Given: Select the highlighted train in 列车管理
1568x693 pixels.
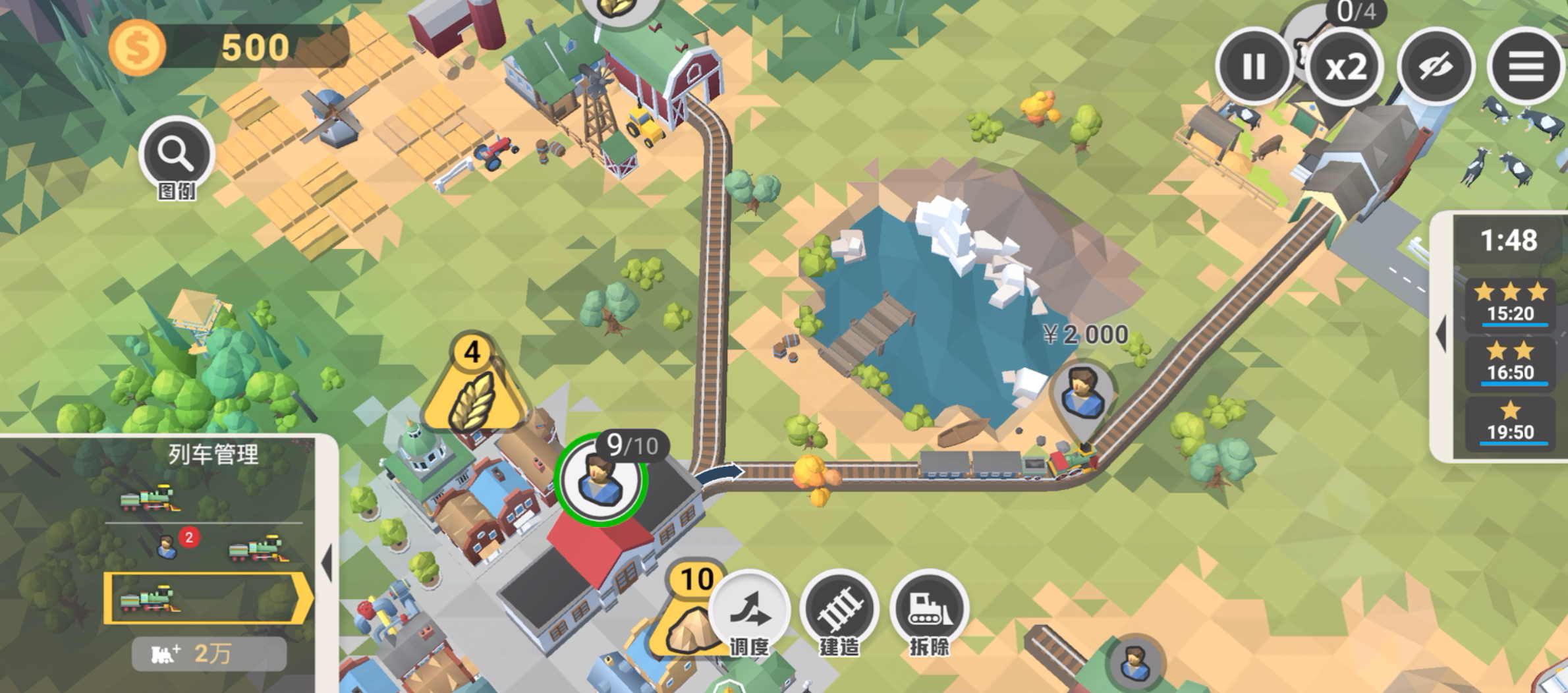Looking at the screenshot, I should point(204,599).
